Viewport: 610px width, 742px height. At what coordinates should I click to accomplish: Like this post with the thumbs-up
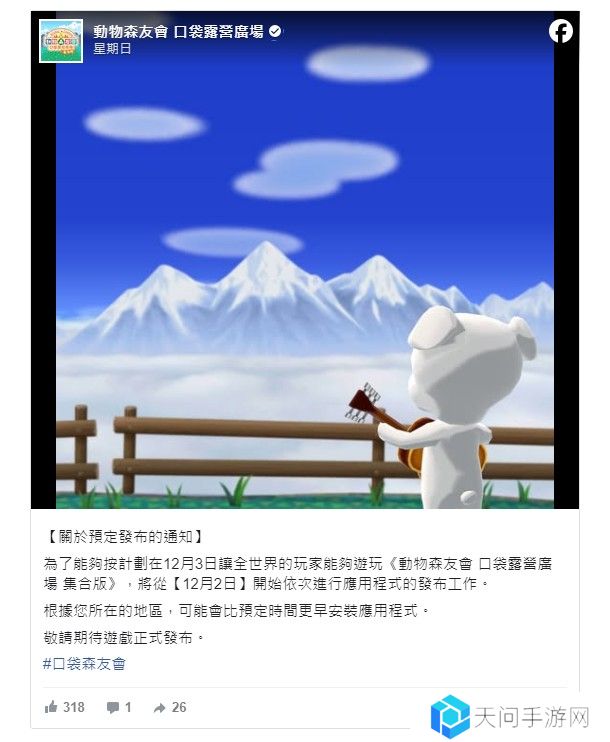point(52,707)
